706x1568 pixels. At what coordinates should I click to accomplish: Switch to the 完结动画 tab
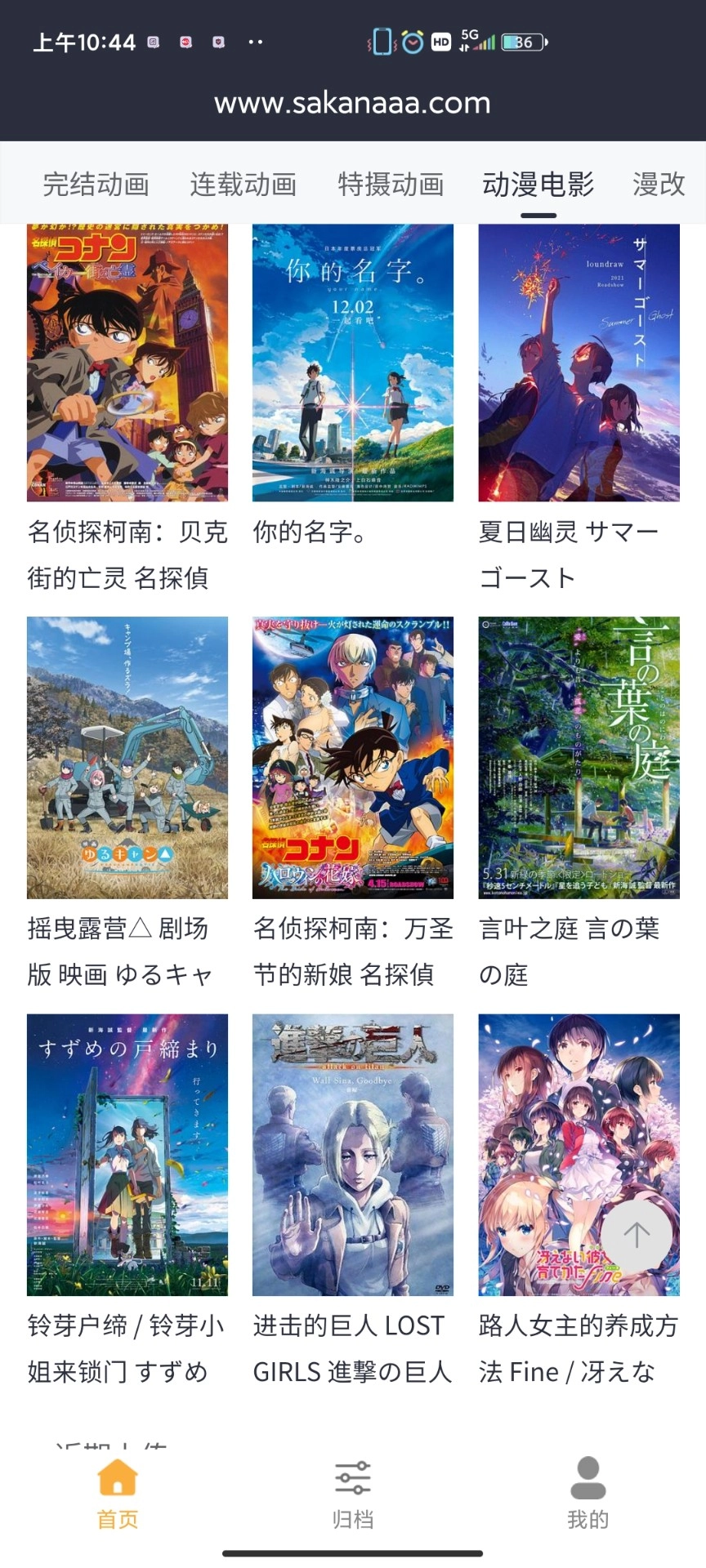[97, 185]
